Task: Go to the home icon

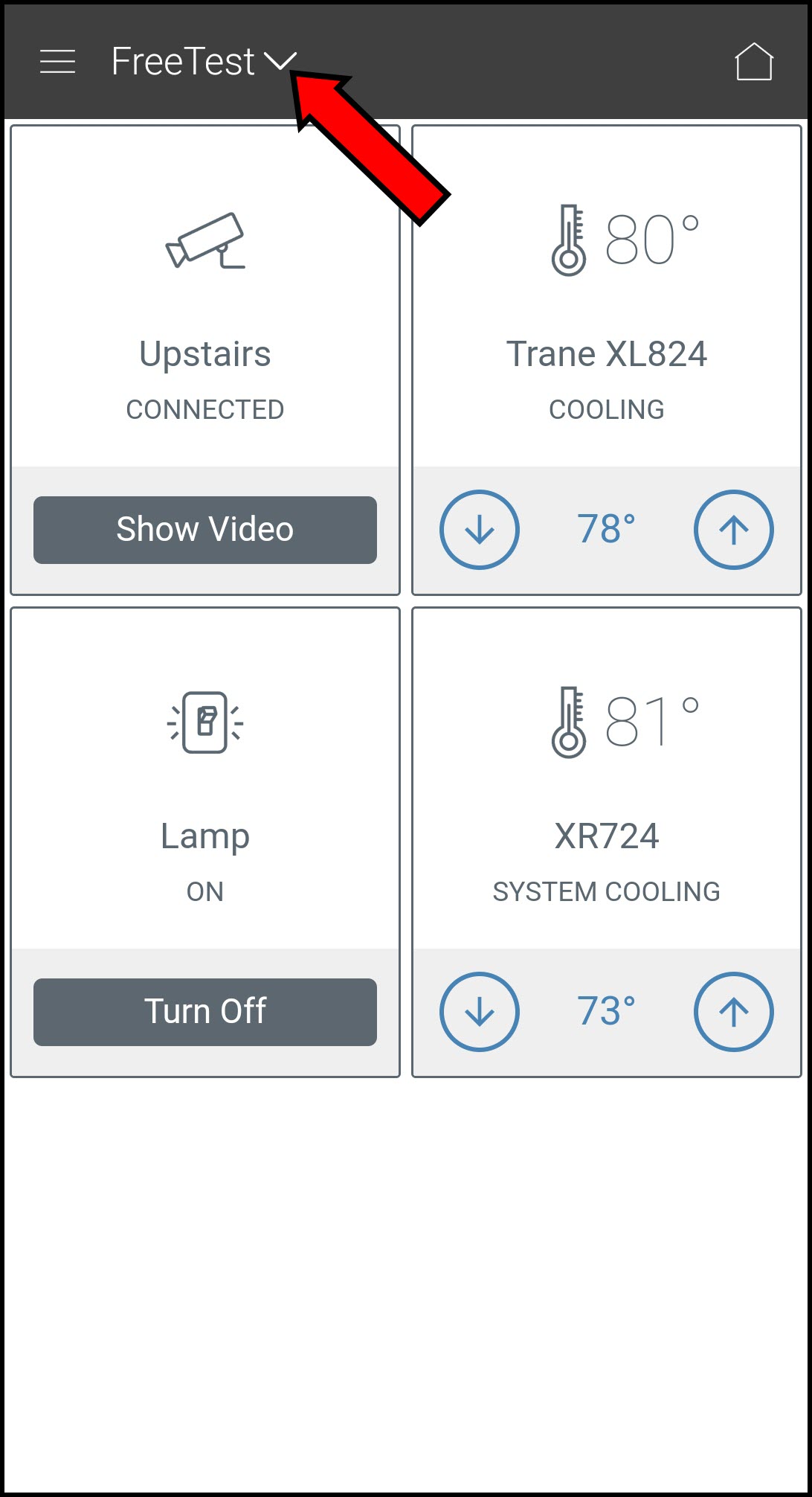Action: tap(753, 62)
